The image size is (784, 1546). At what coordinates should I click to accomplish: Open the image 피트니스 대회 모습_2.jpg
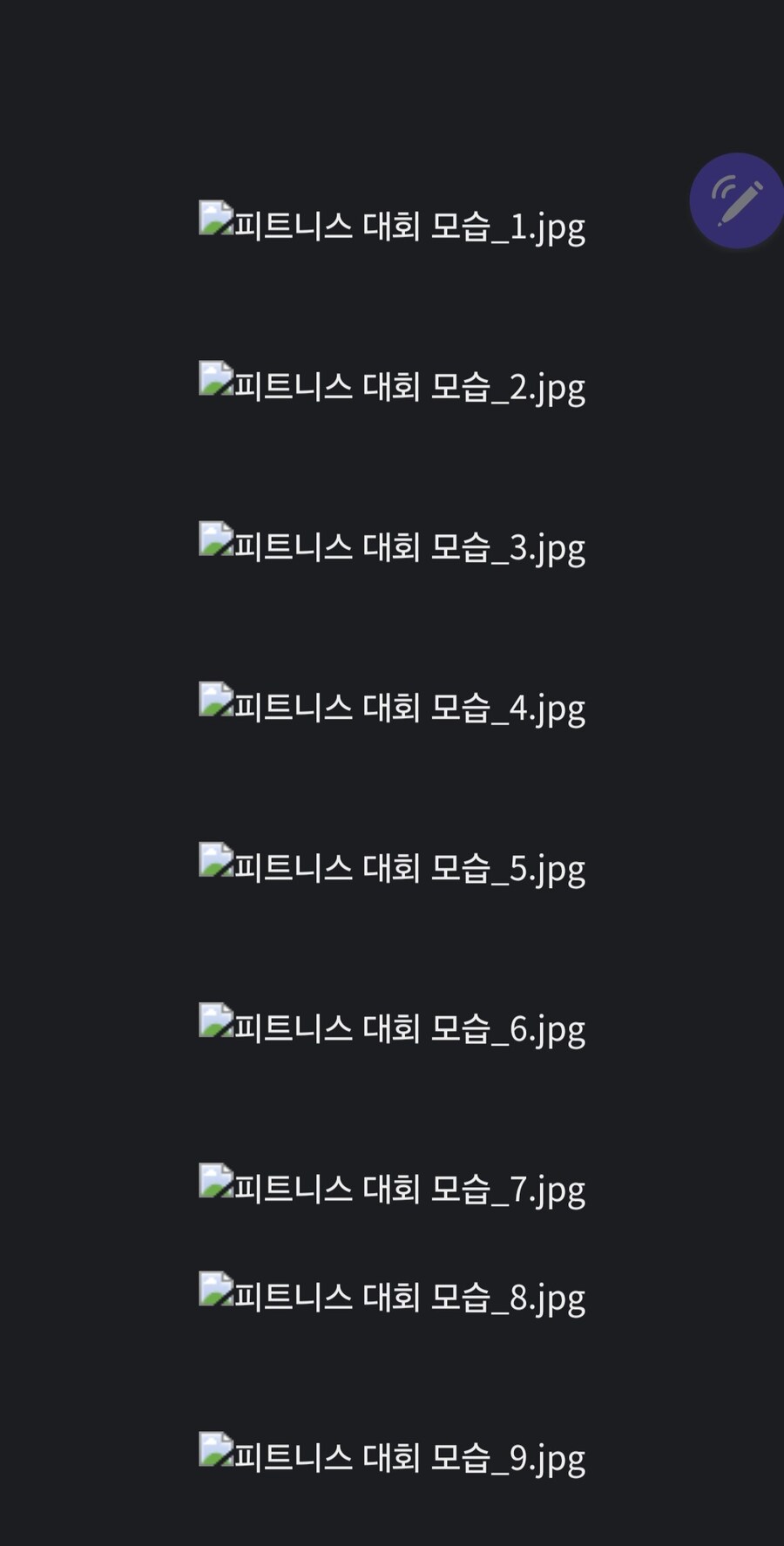392,385
